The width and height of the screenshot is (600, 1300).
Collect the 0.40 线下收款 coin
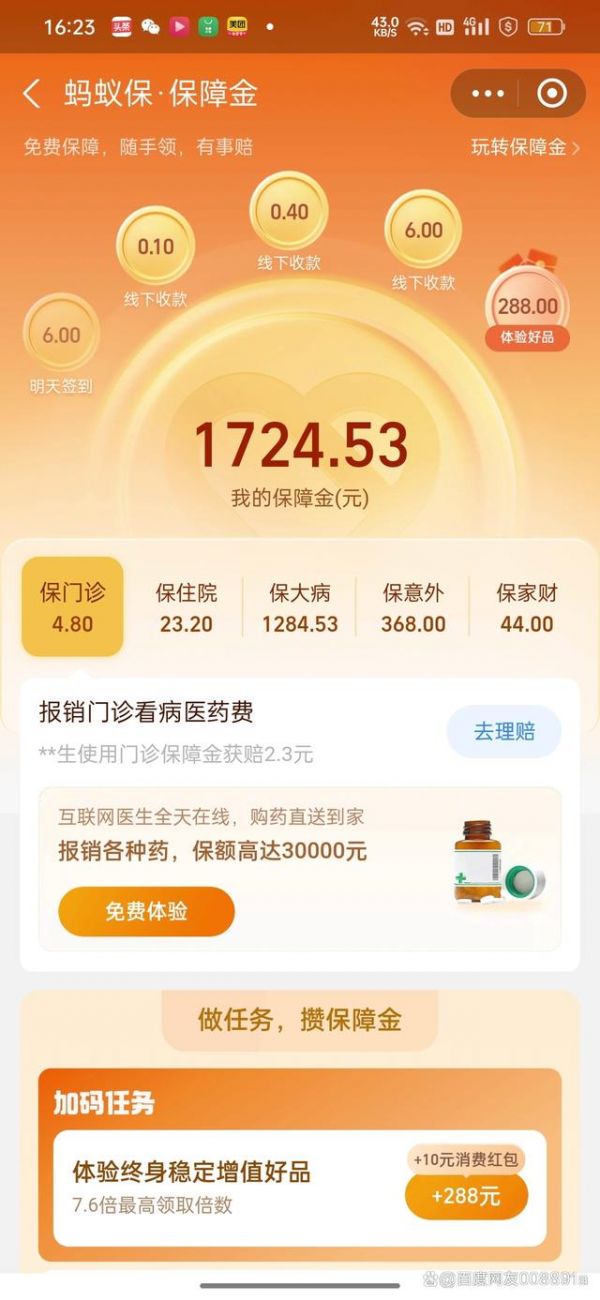click(x=289, y=212)
